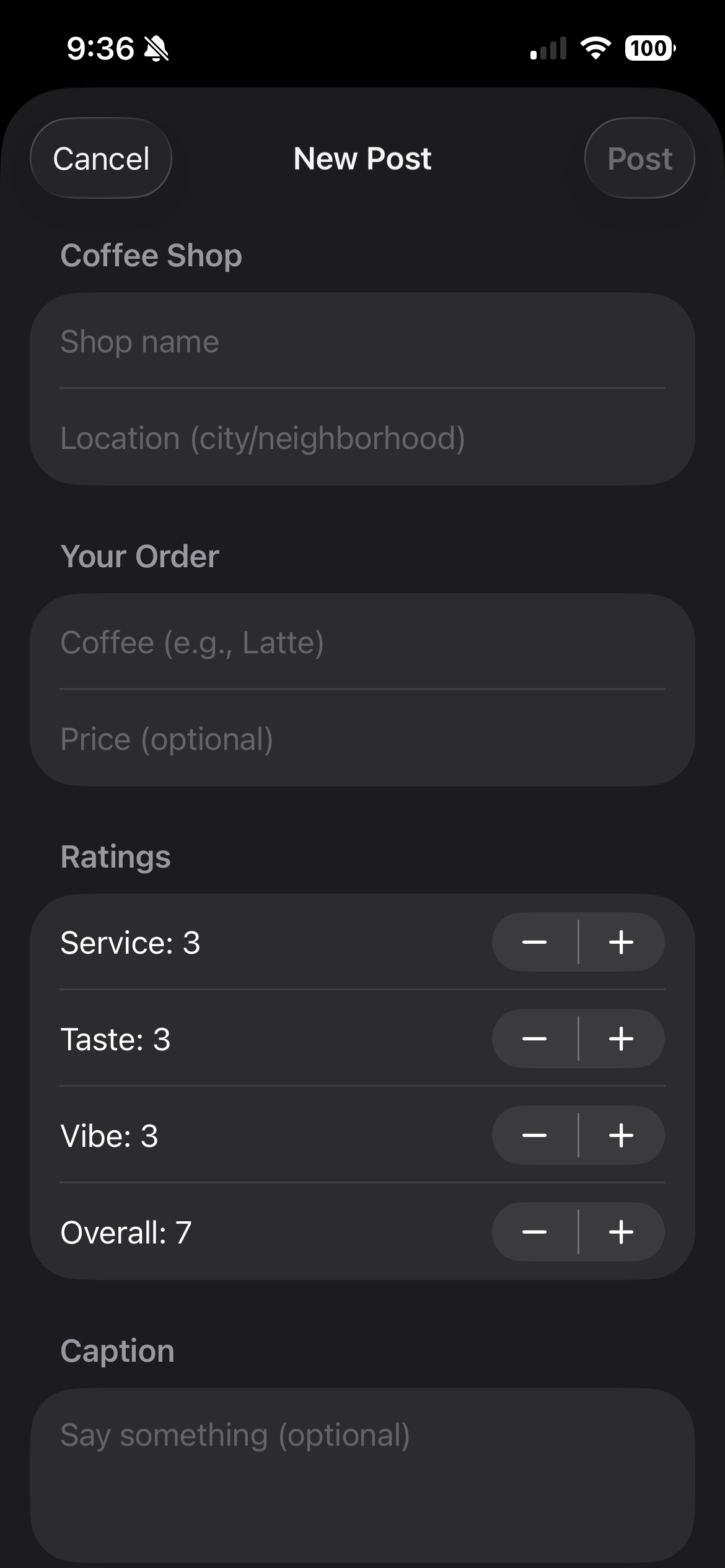Decrease the Service rating

coord(535,943)
